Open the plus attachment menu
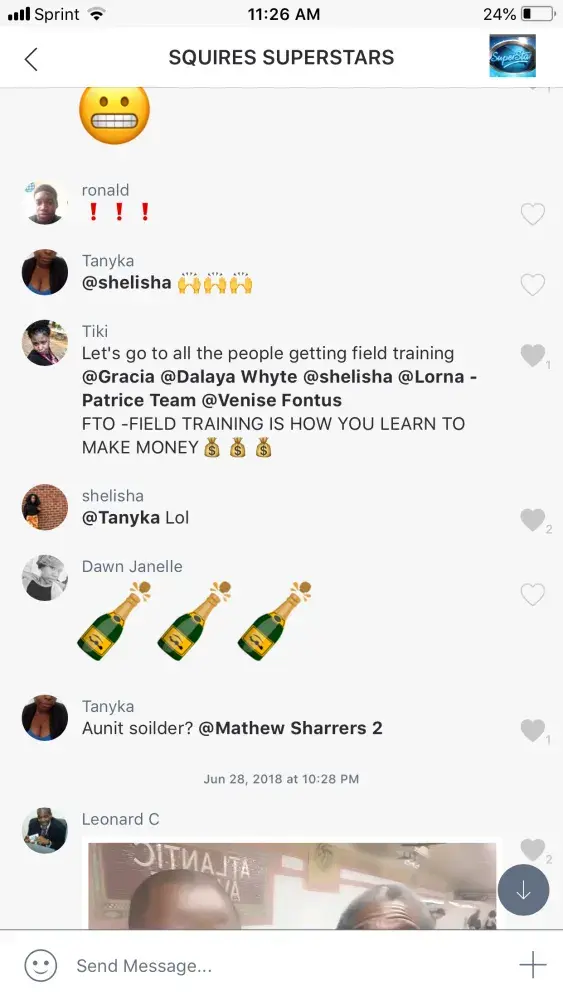 coord(532,966)
